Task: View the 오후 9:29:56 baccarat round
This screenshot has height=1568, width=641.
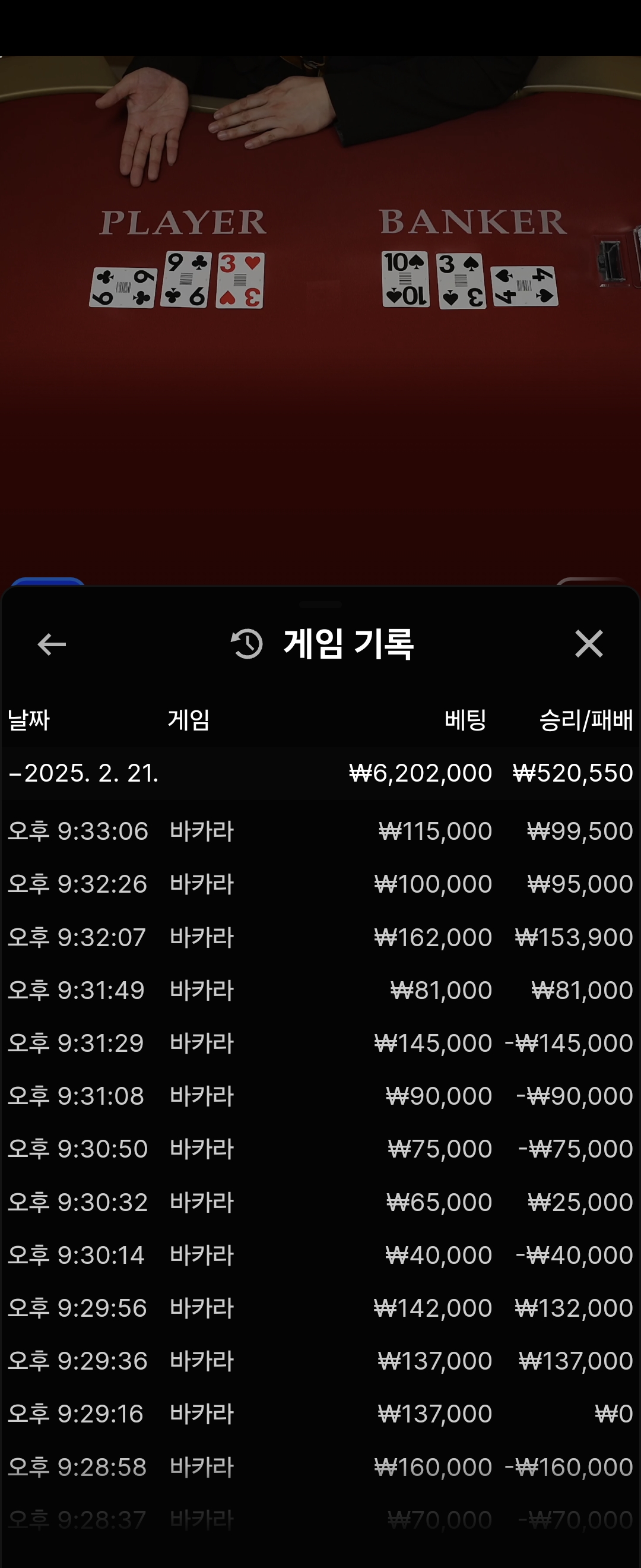Action: tap(320, 1308)
